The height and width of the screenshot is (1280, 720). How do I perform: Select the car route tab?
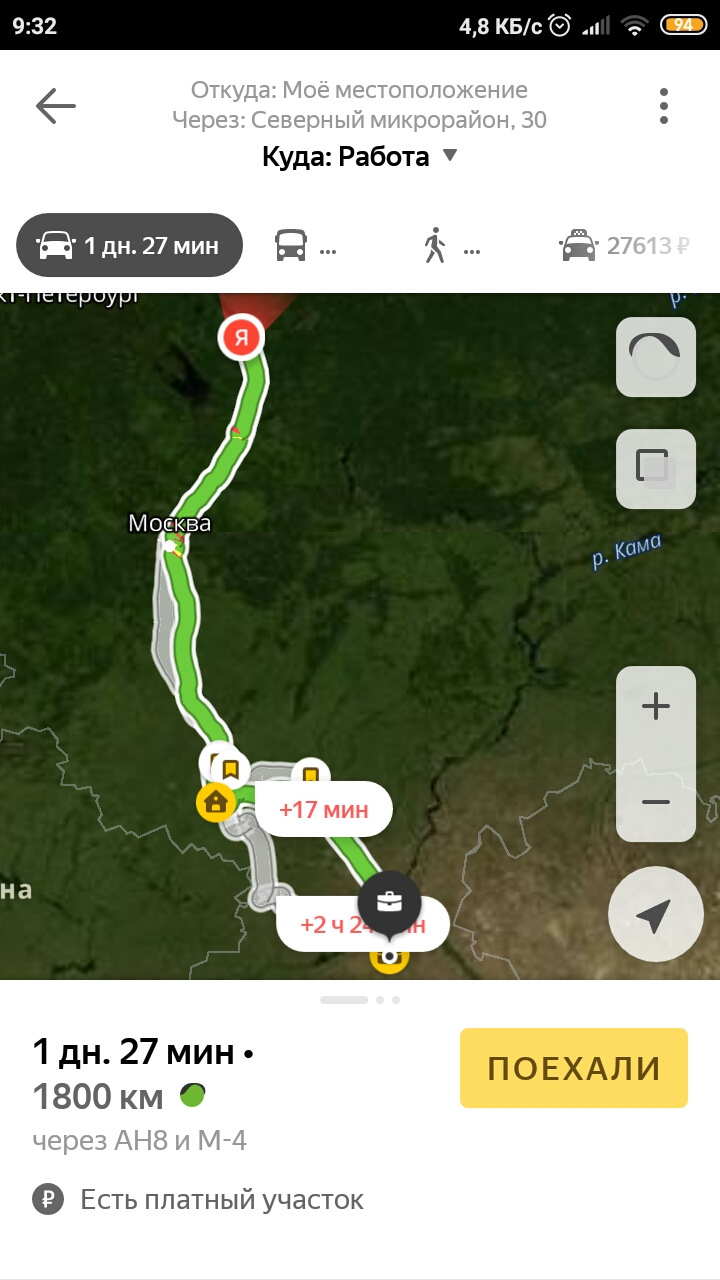pyautogui.click(x=129, y=245)
